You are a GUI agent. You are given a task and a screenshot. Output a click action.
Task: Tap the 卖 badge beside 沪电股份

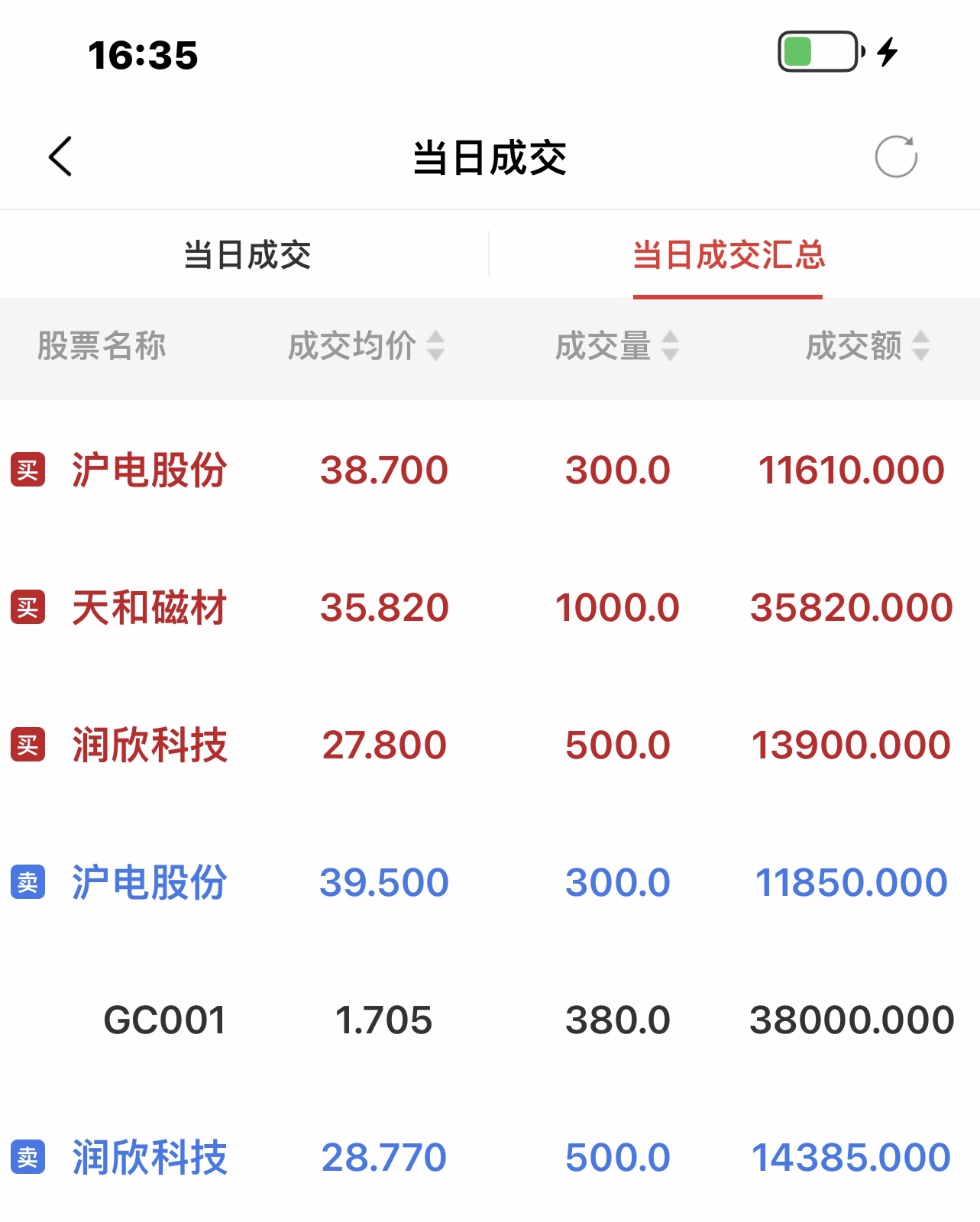tap(27, 881)
